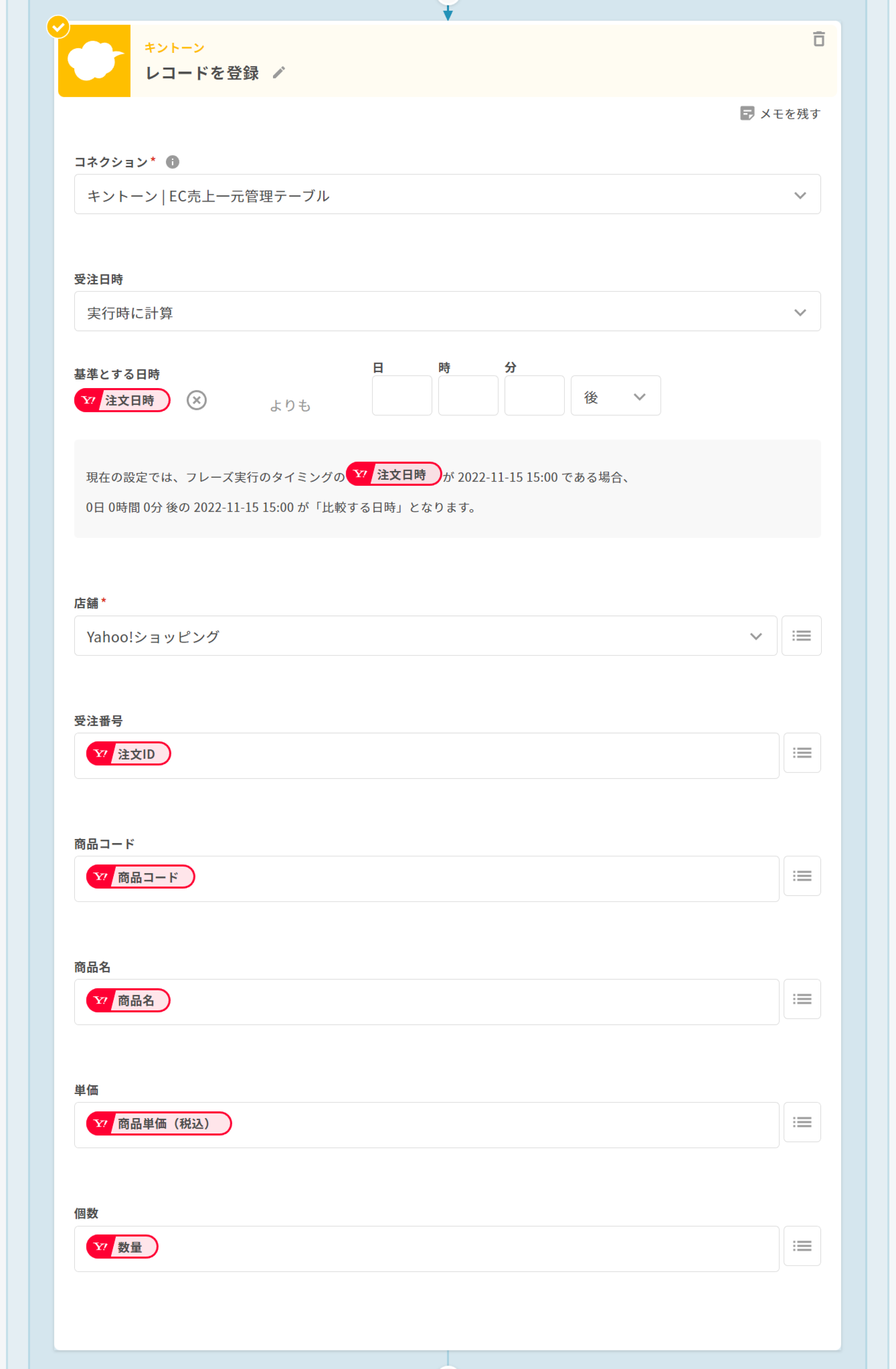Expand the 受注日時 dropdown
The image size is (896, 1369).
[x=447, y=312]
